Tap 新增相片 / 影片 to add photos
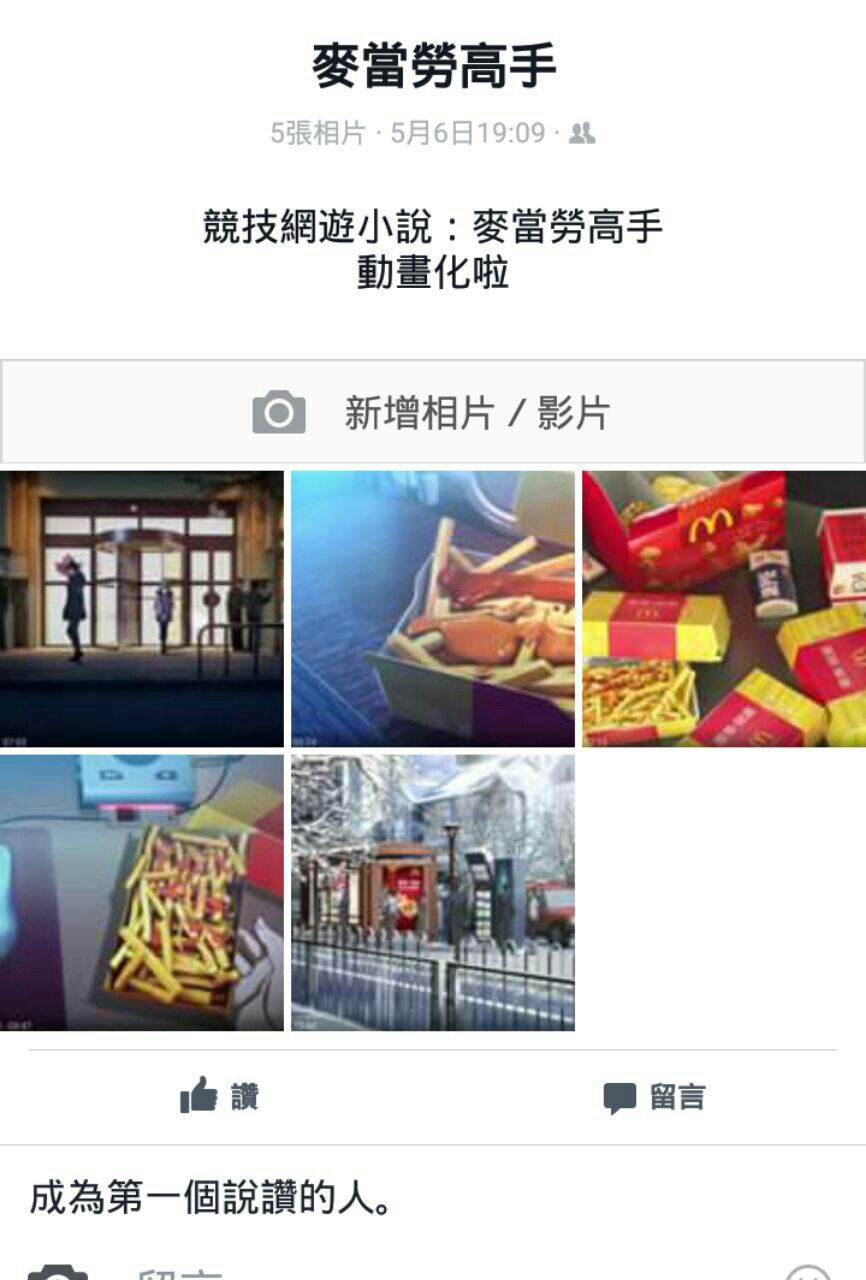This screenshot has height=1280, width=866. click(x=432, y=412)
